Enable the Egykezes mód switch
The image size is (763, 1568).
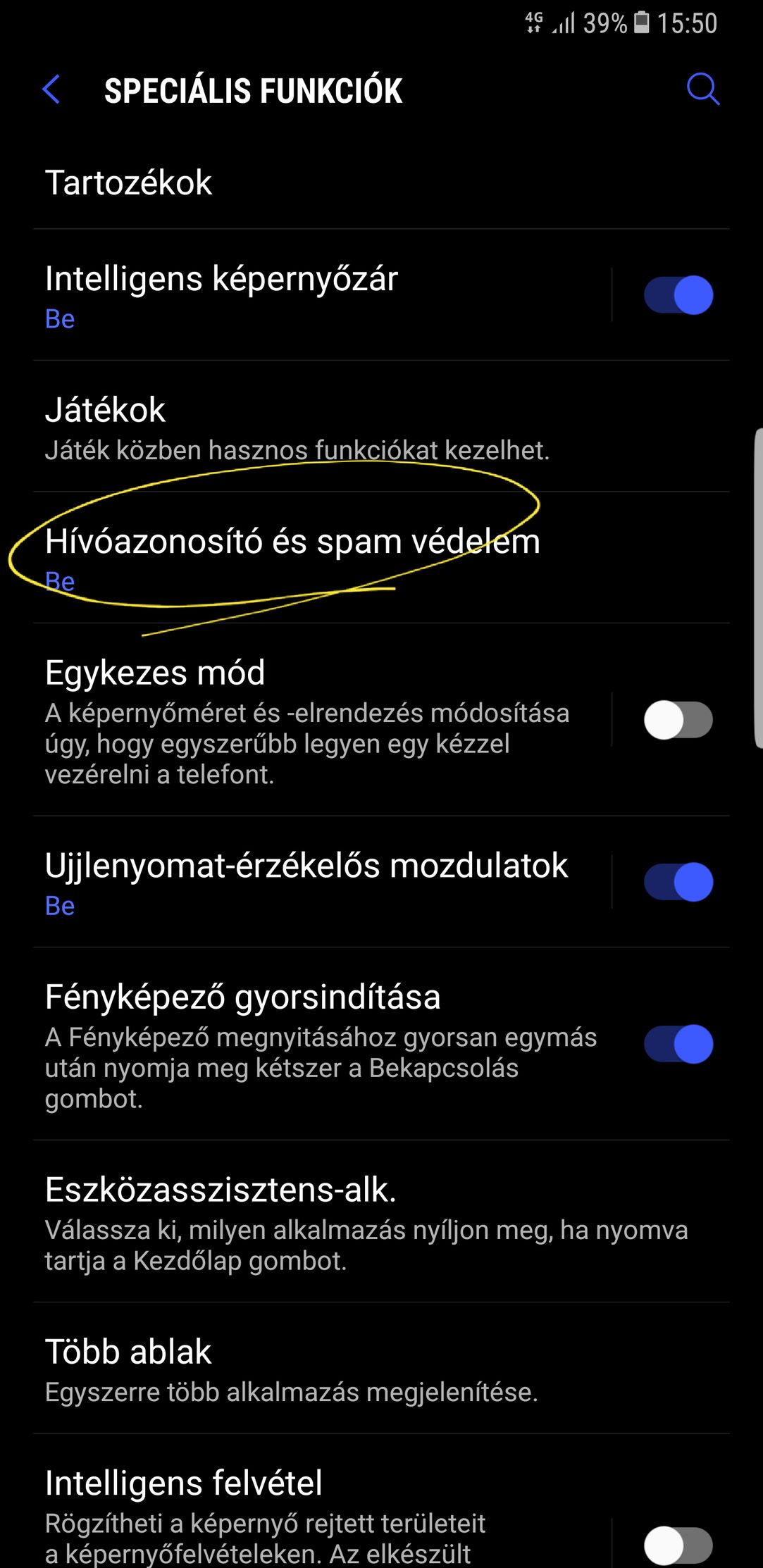tap(678, 720)
